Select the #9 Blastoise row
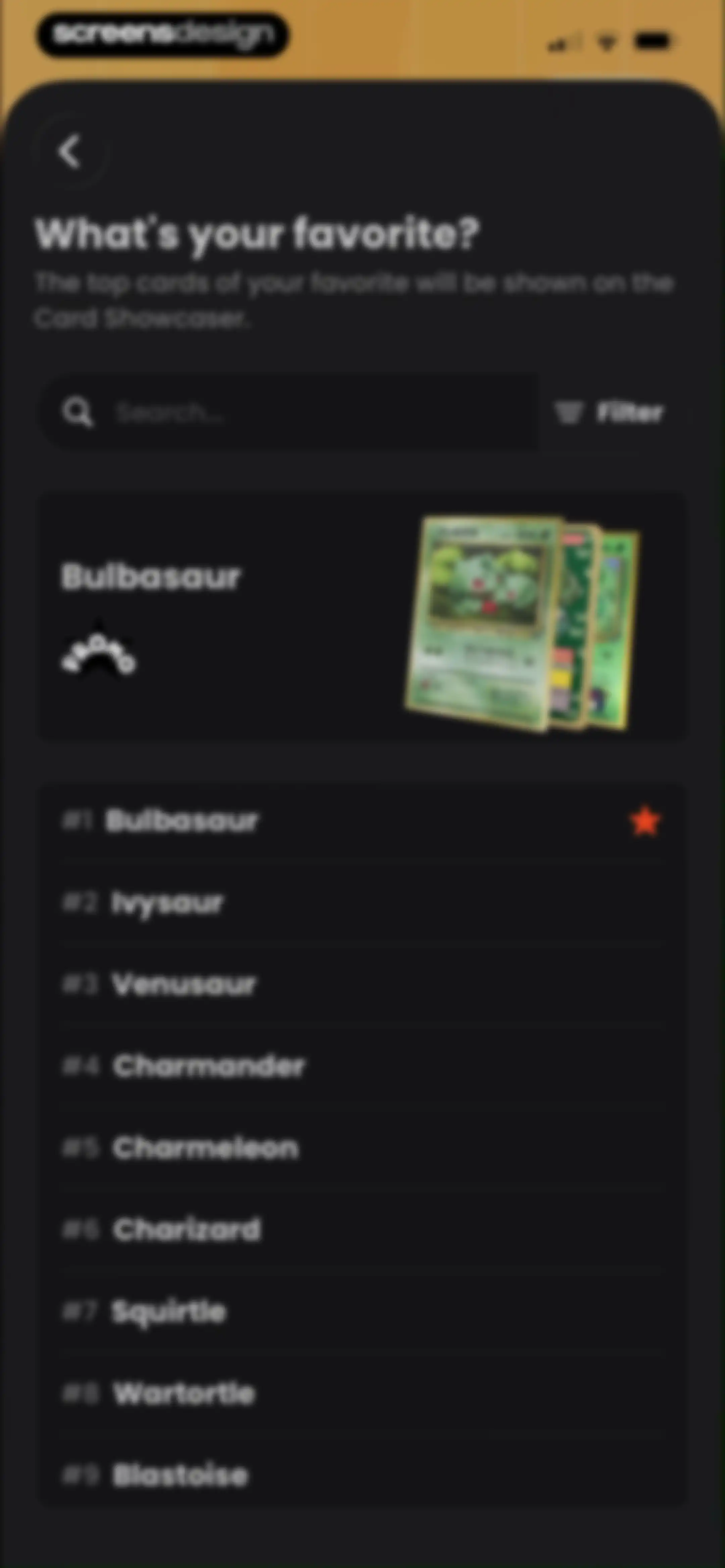This screenshot has height=1568, width=725. (x=363, y=1475)
